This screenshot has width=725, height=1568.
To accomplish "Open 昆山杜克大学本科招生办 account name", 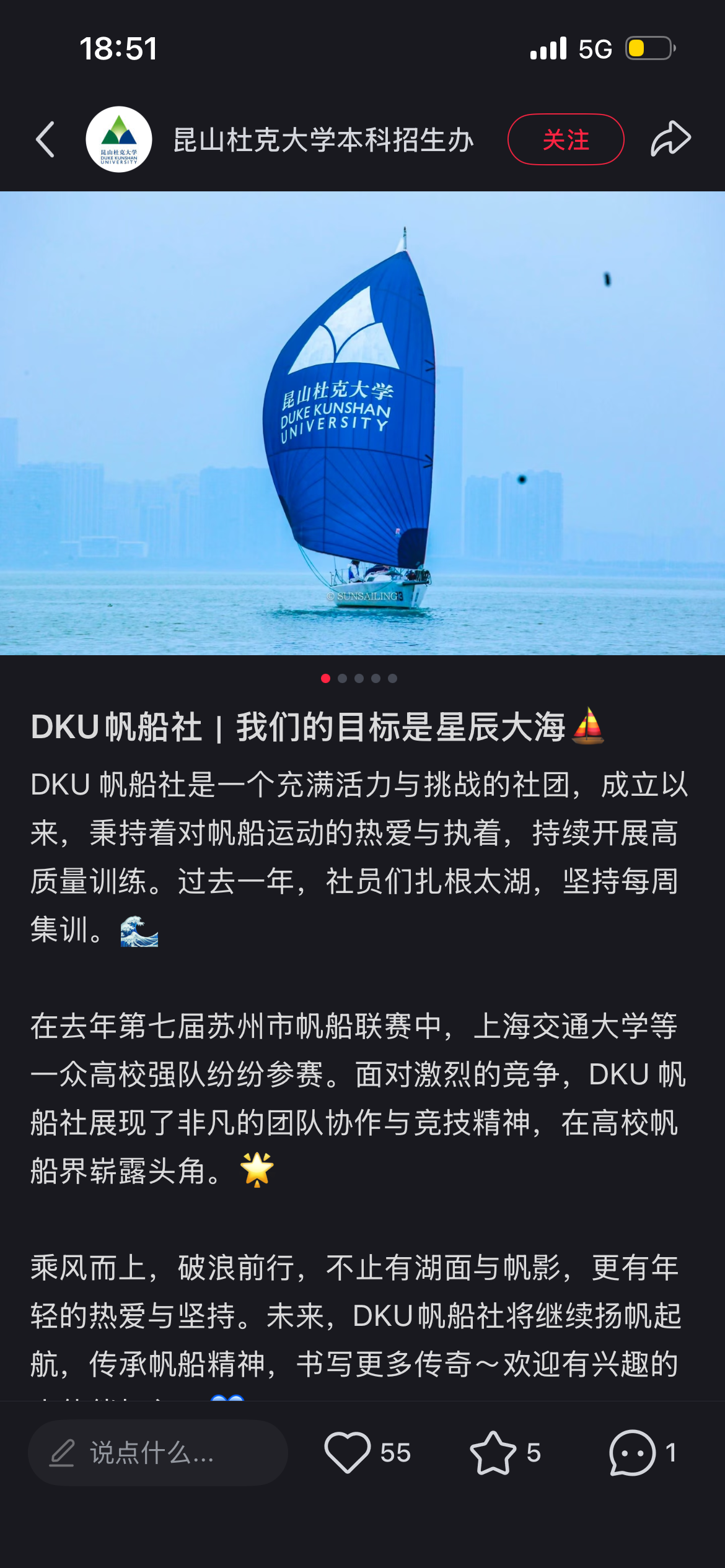I will [x=323, y=140].
